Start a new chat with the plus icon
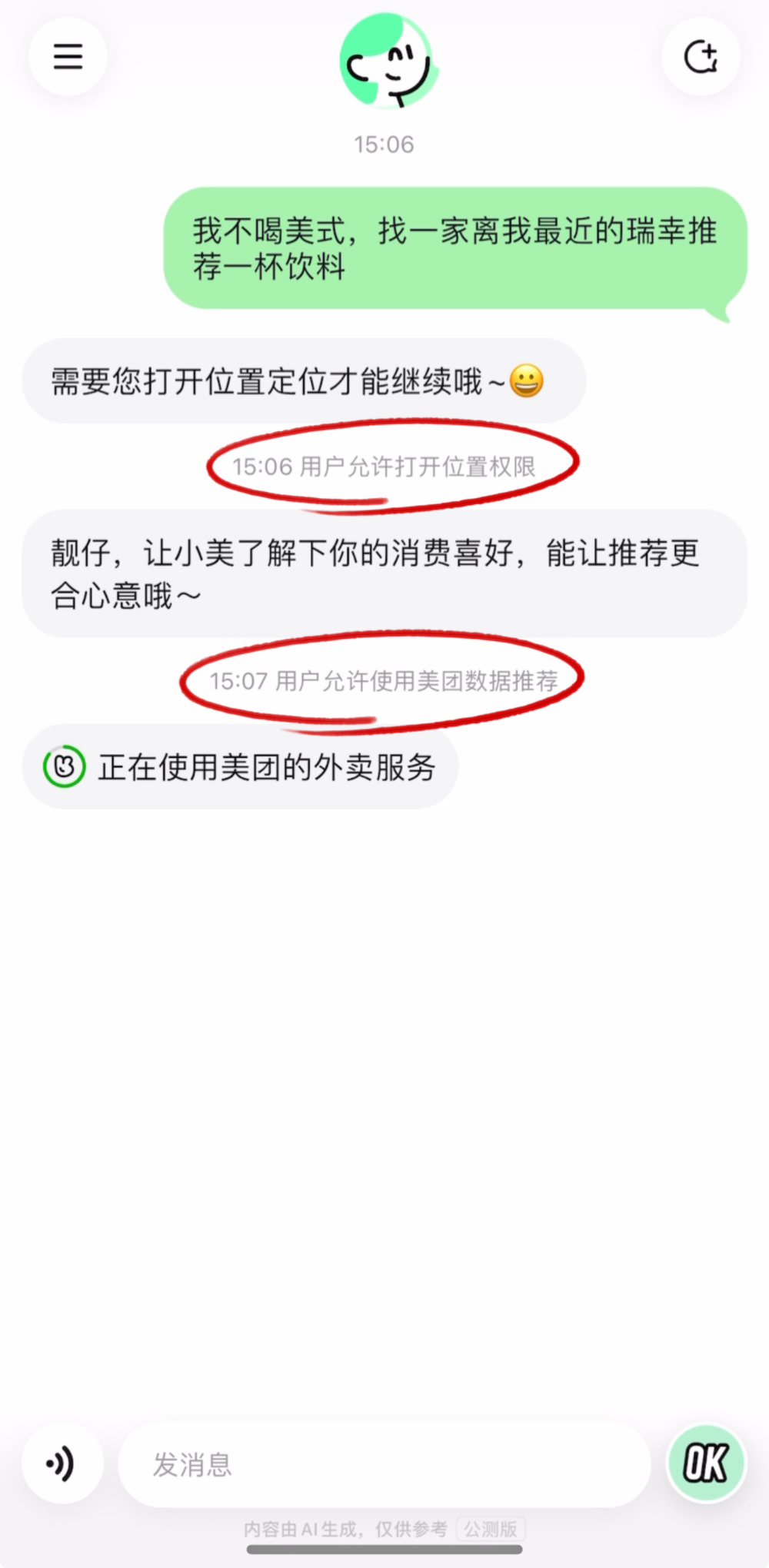Screen dimensions: 769x1568 [702, 54]
